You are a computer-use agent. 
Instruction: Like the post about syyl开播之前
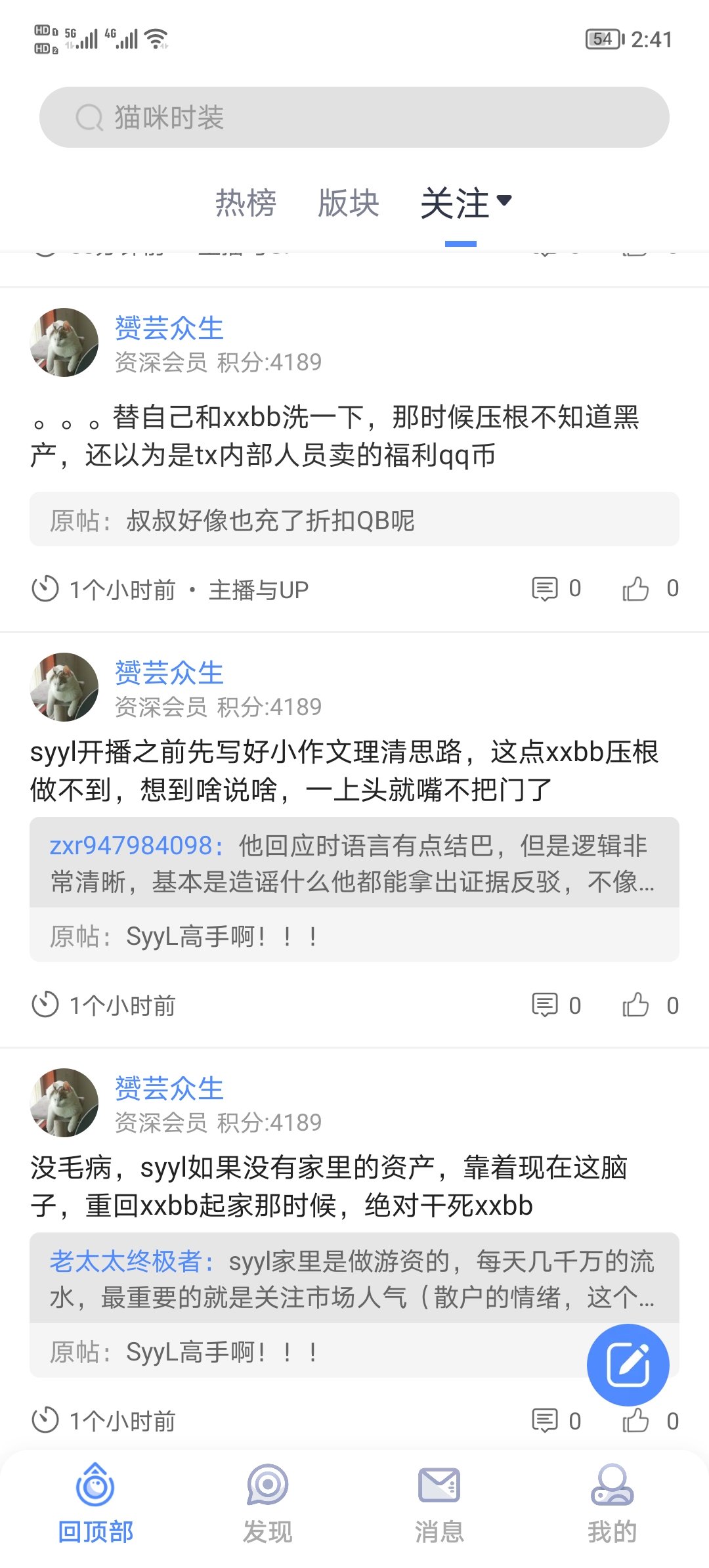650,1005
